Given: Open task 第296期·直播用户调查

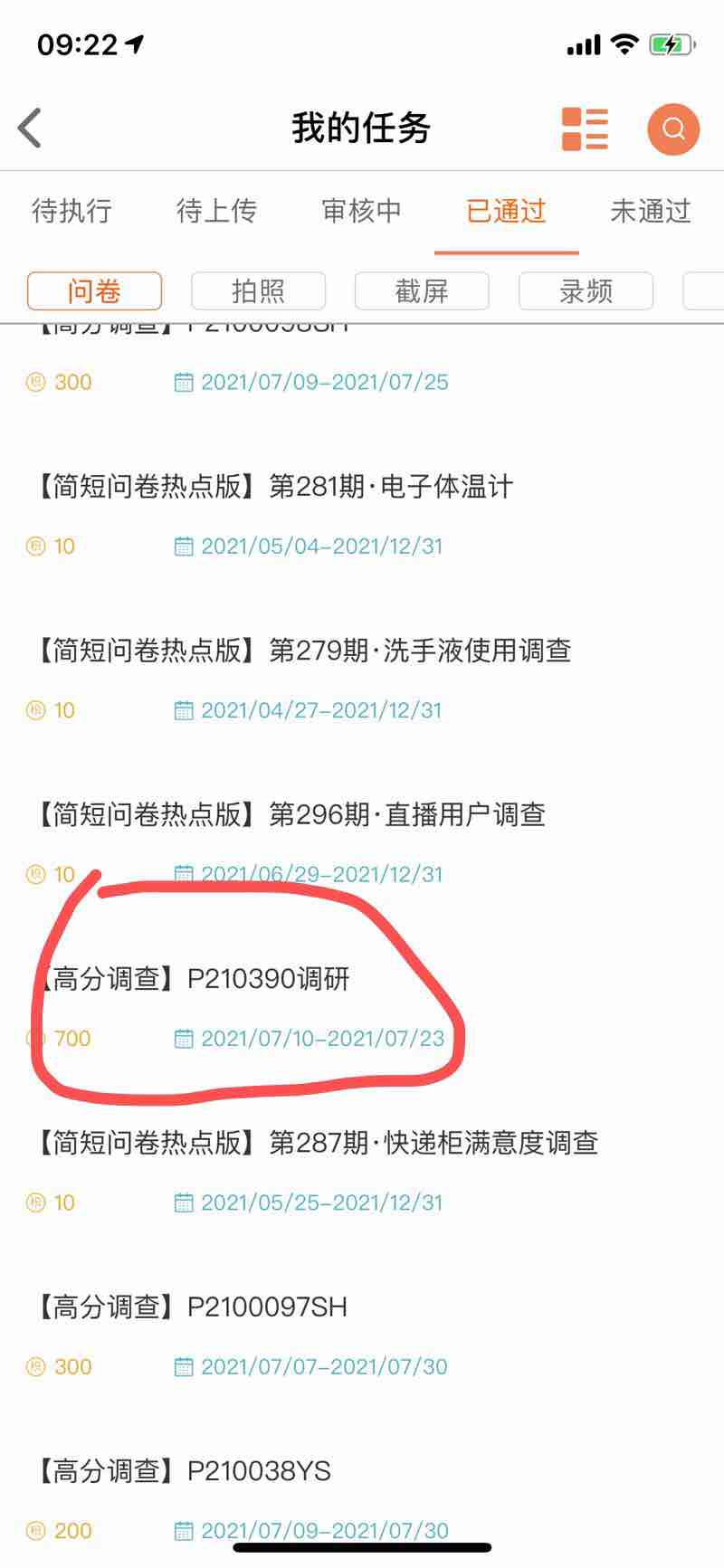Looking at the screenshot, I should (362, 841).
